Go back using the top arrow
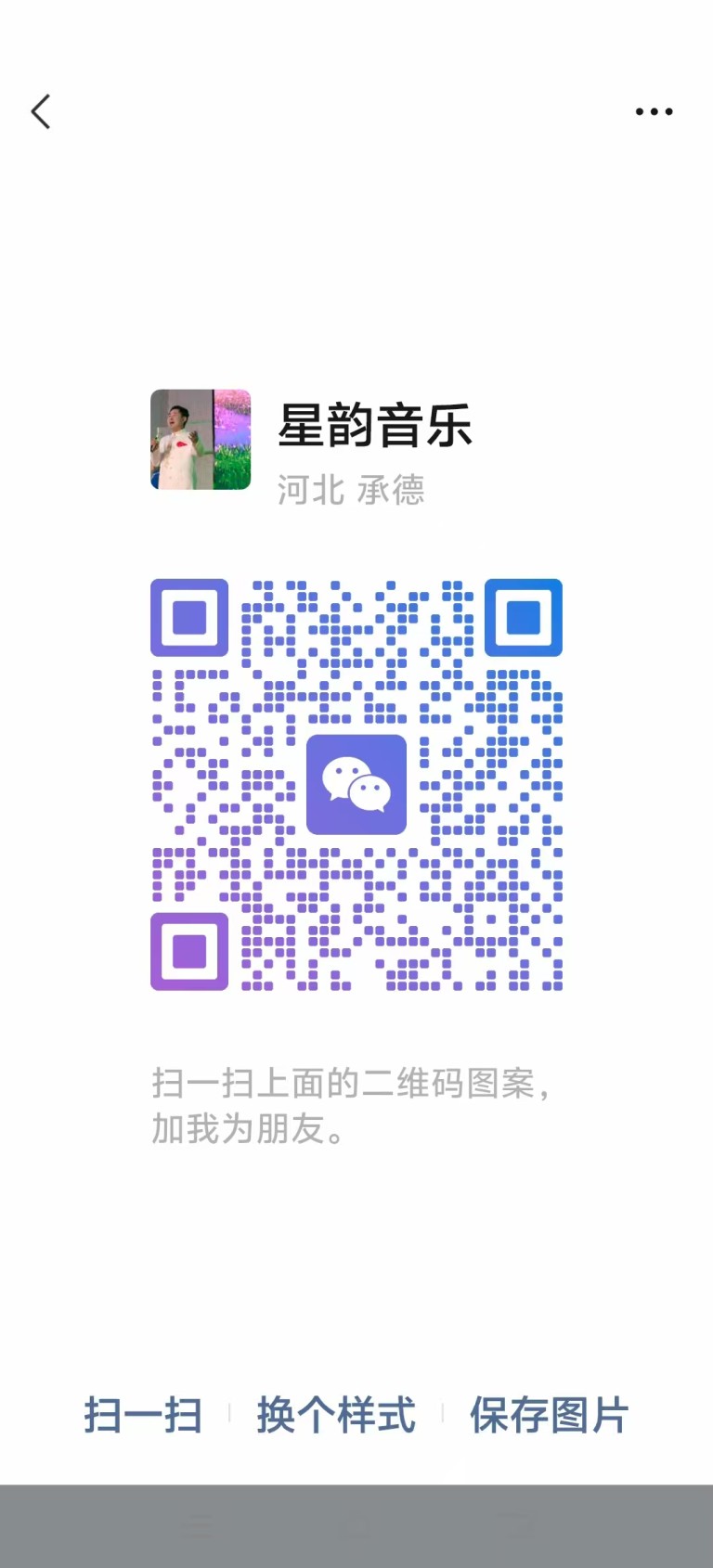The width and height of the screenshot is (713, 1568). click(x=41, y=111)
